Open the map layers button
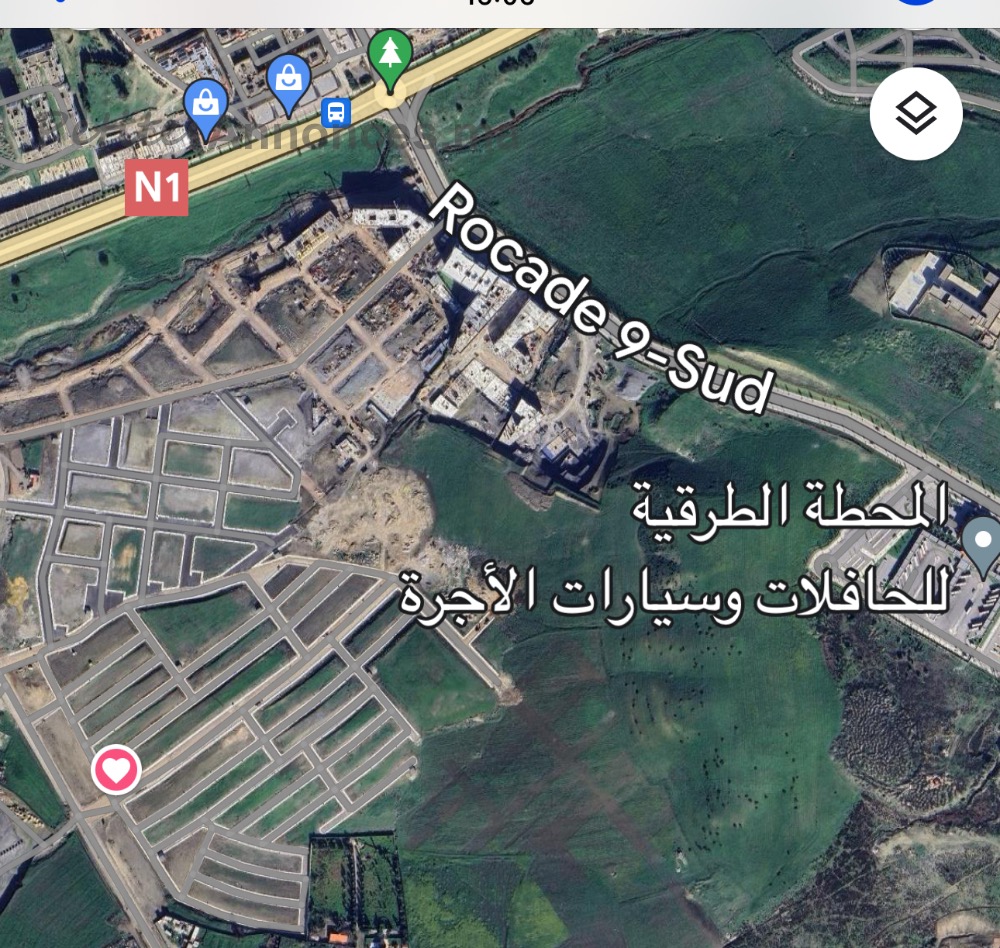Image resolution: width=1000 pixels, height=948 pixels. point(915,114)
